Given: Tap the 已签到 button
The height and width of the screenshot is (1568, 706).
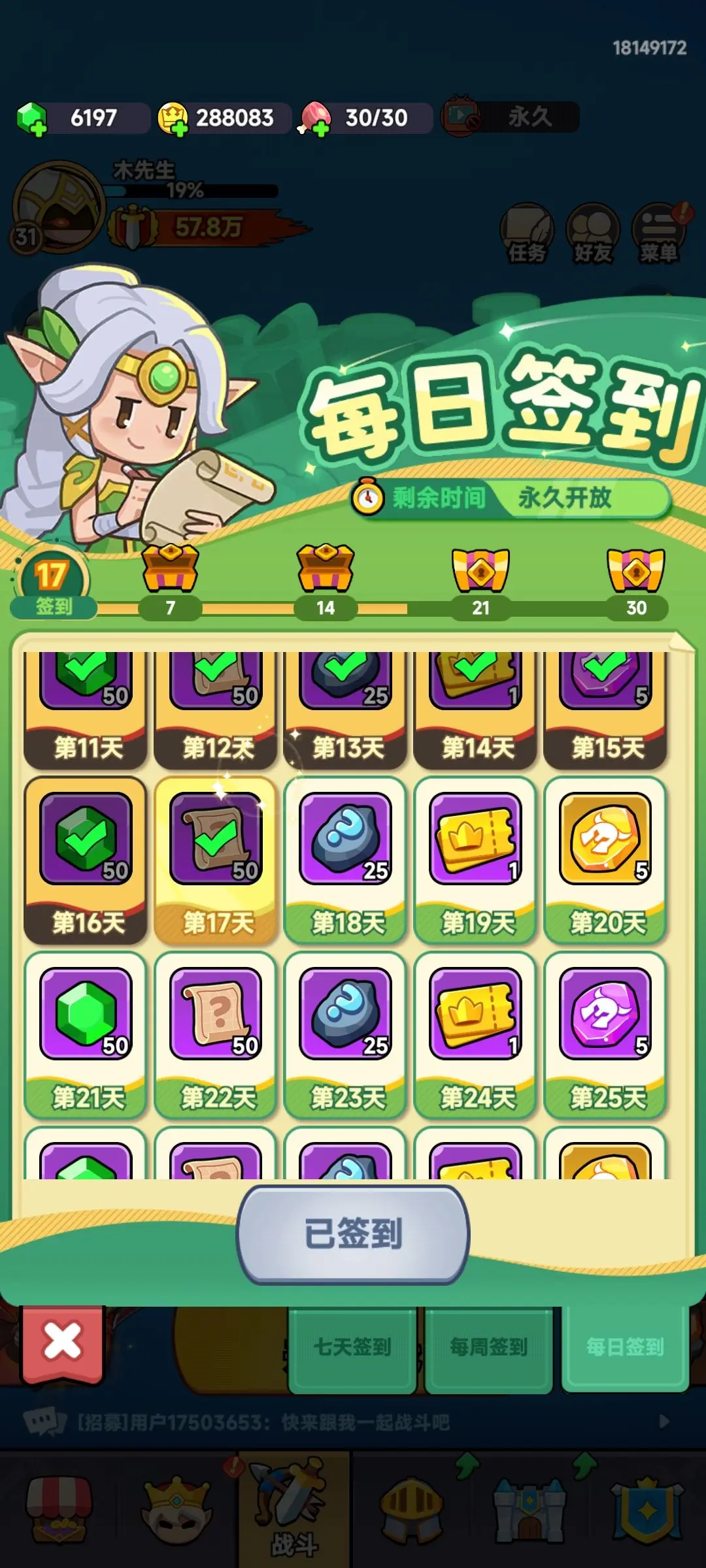Looking at the screenshot, I should pyautogui.click(x=352, y=1233).
